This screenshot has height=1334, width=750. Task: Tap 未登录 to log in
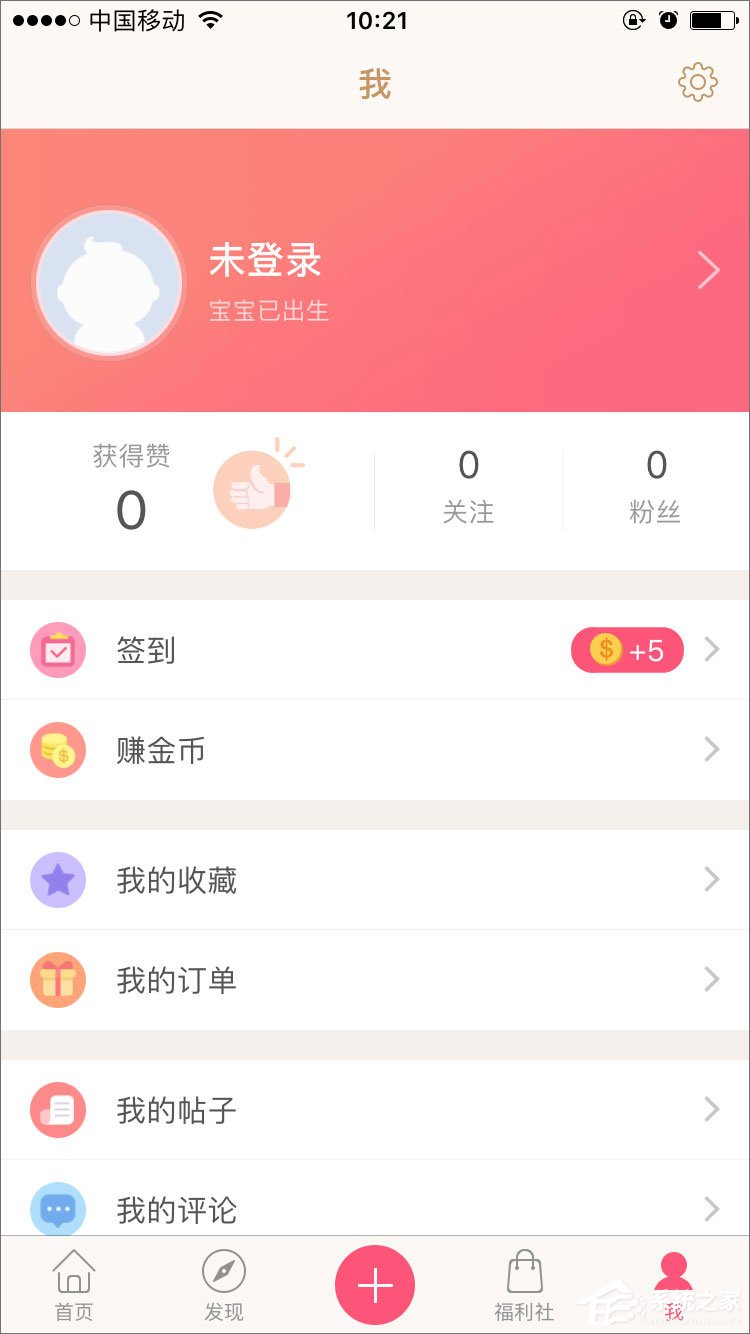[265, 260]
